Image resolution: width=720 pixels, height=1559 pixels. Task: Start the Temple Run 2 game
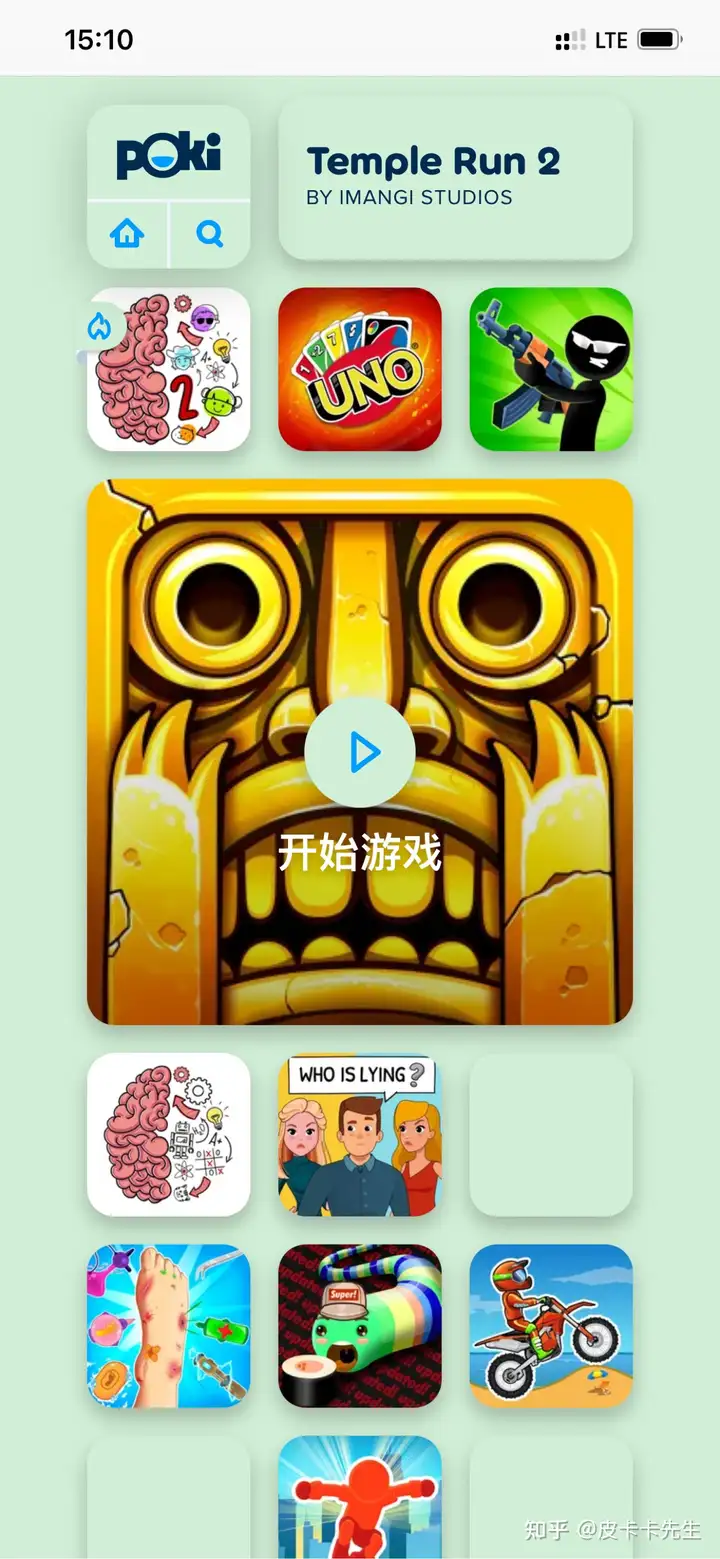coord(359,752)
